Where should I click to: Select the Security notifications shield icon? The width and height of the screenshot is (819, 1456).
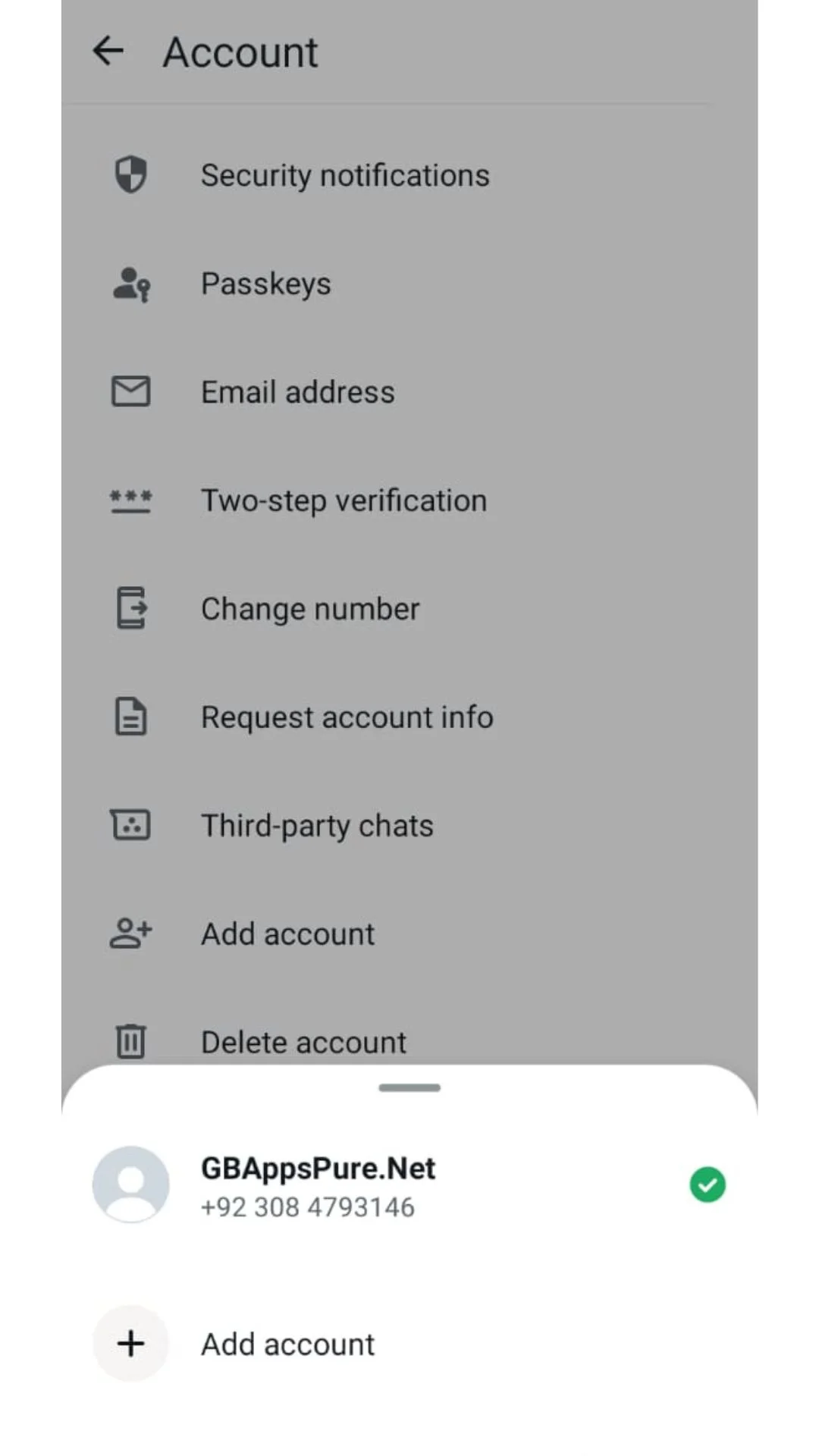(130, 174)
